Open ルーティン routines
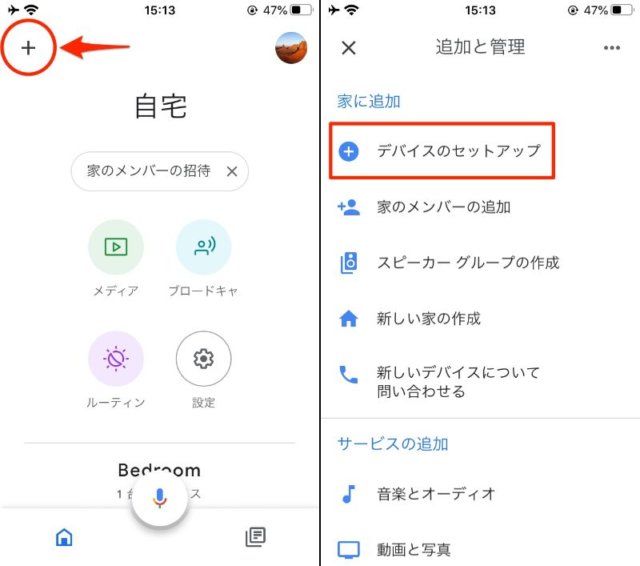Screen dimensions: 640x566 coord(116,358)
